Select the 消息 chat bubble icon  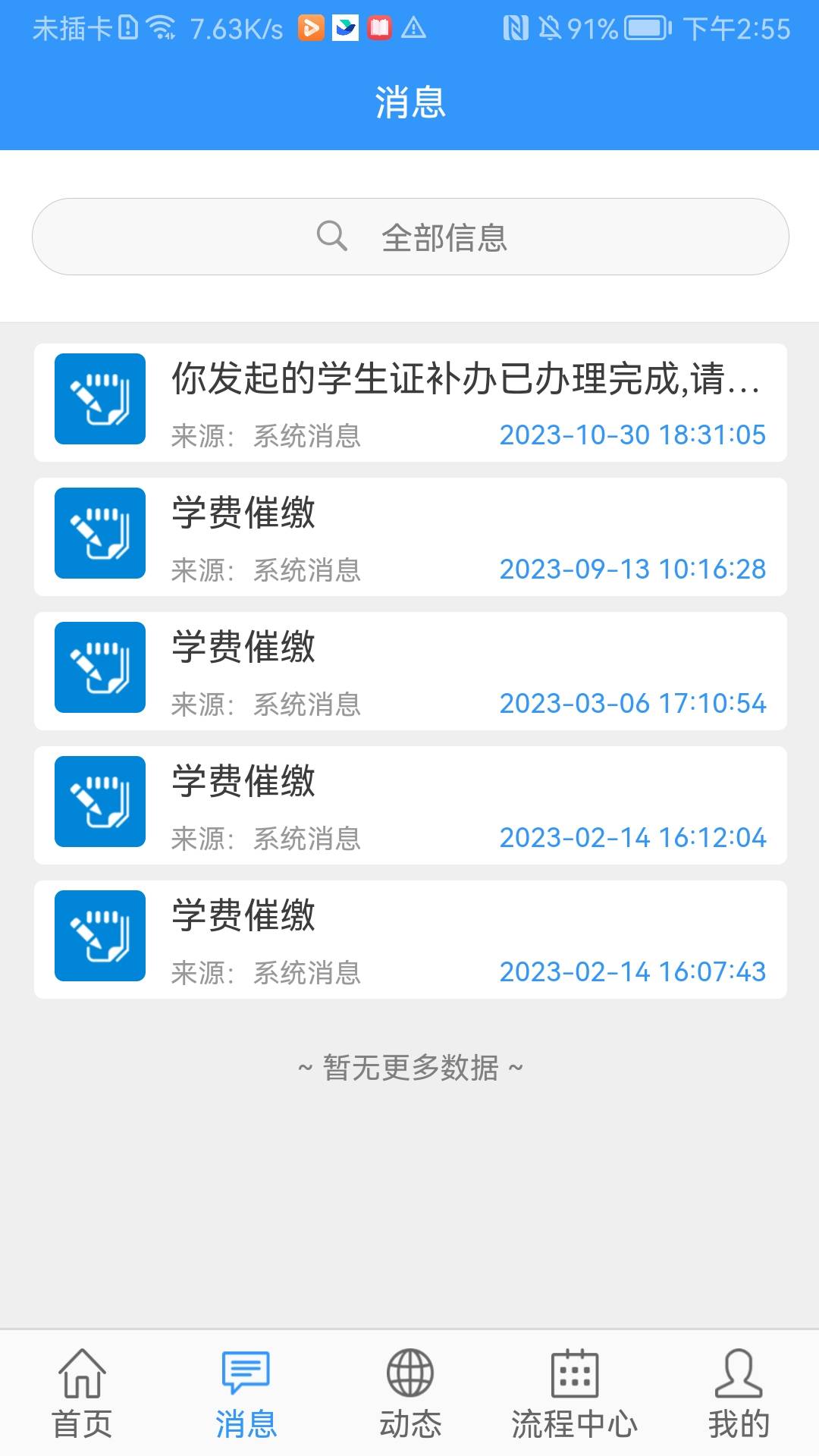tap(246, 1373)
